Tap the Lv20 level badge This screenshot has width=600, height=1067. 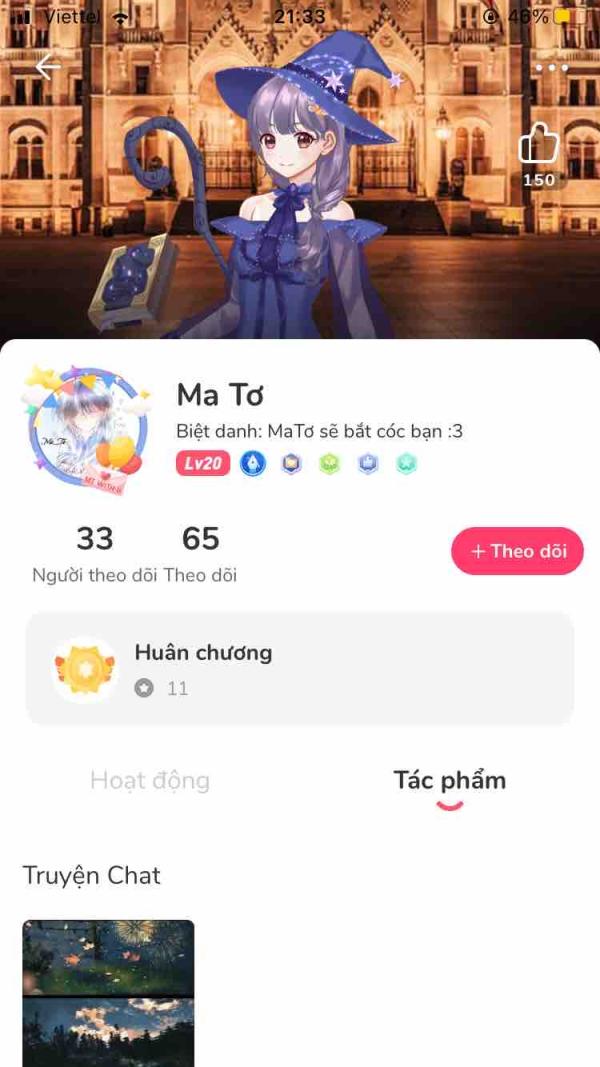click(x=203, y=463)
